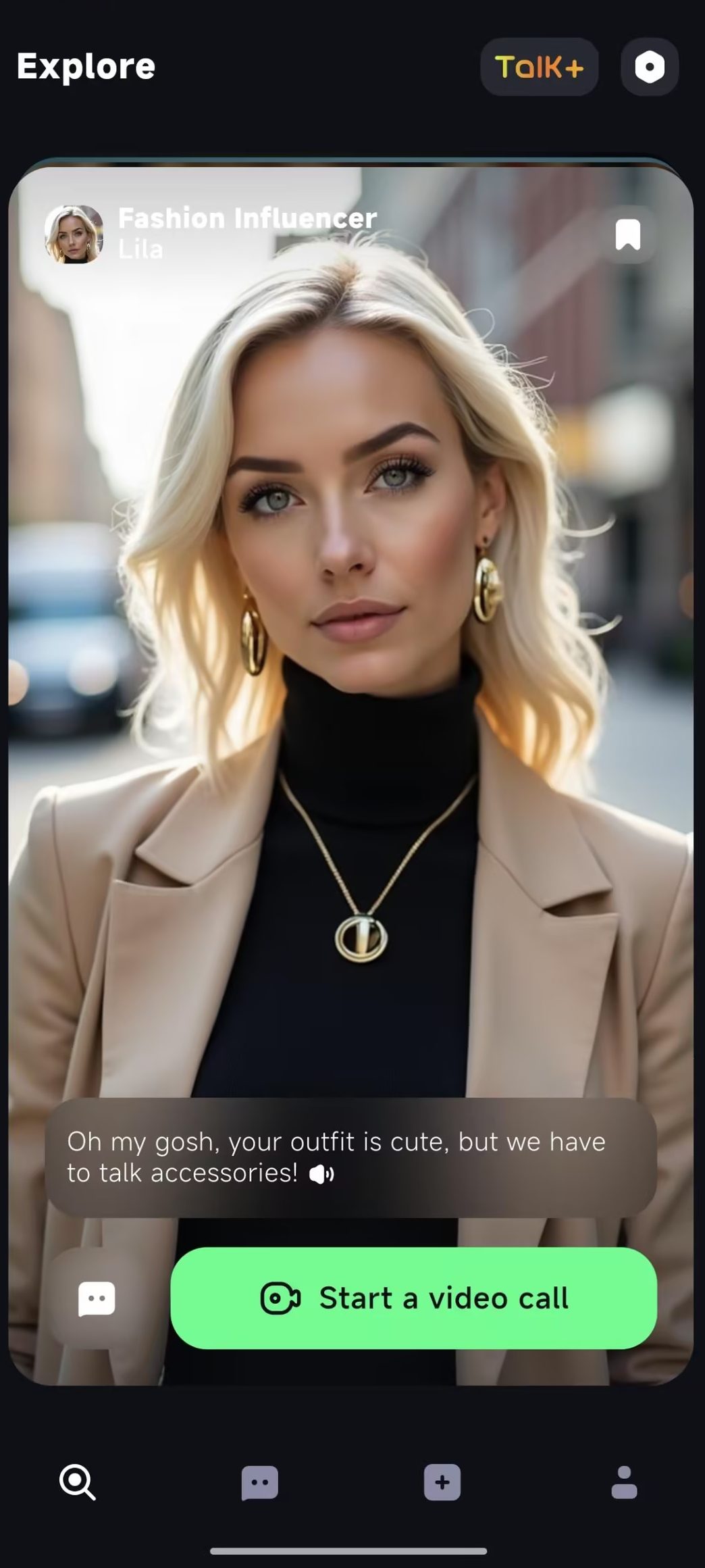
Task: Start a video call with Lila
Action: click(x=413, y=1298)
